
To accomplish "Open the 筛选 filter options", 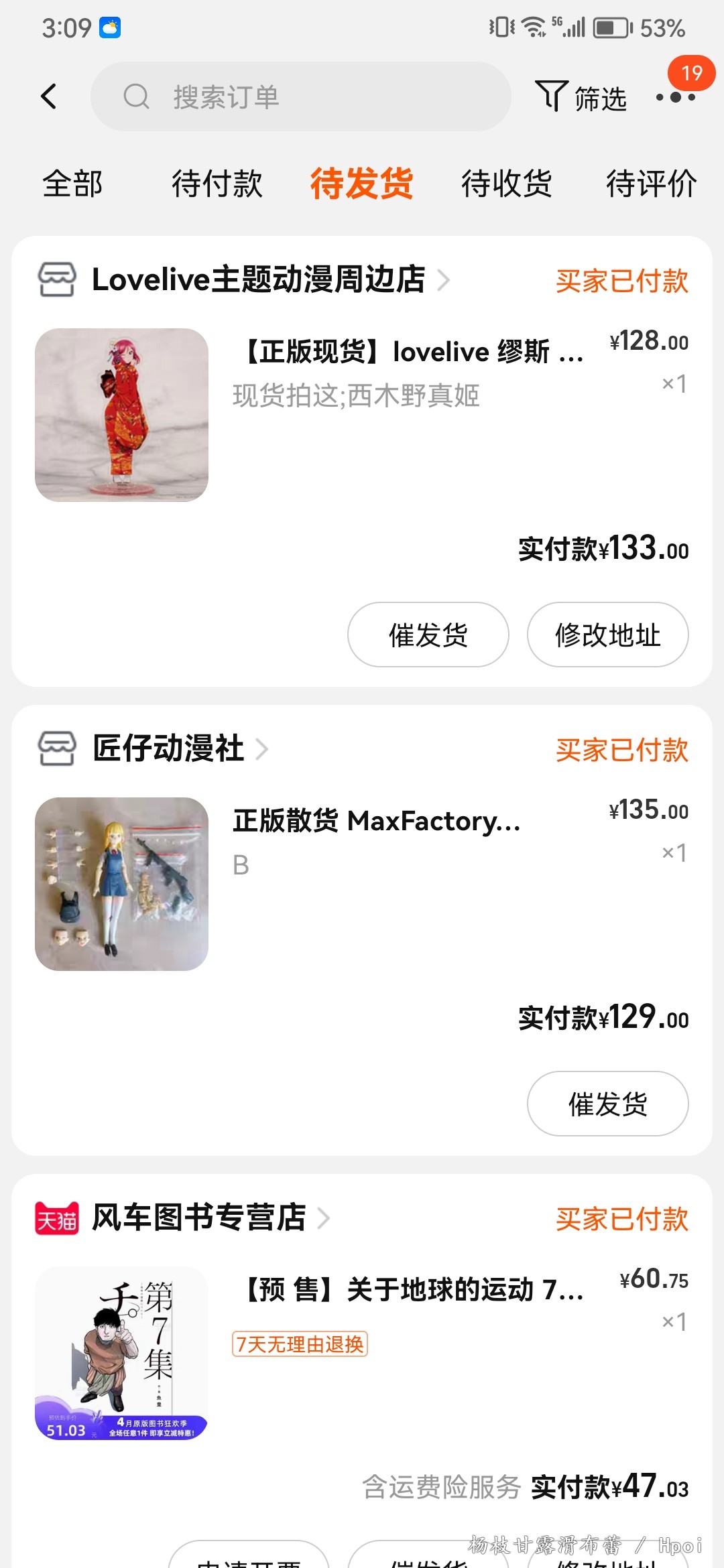I will point(581,97).
